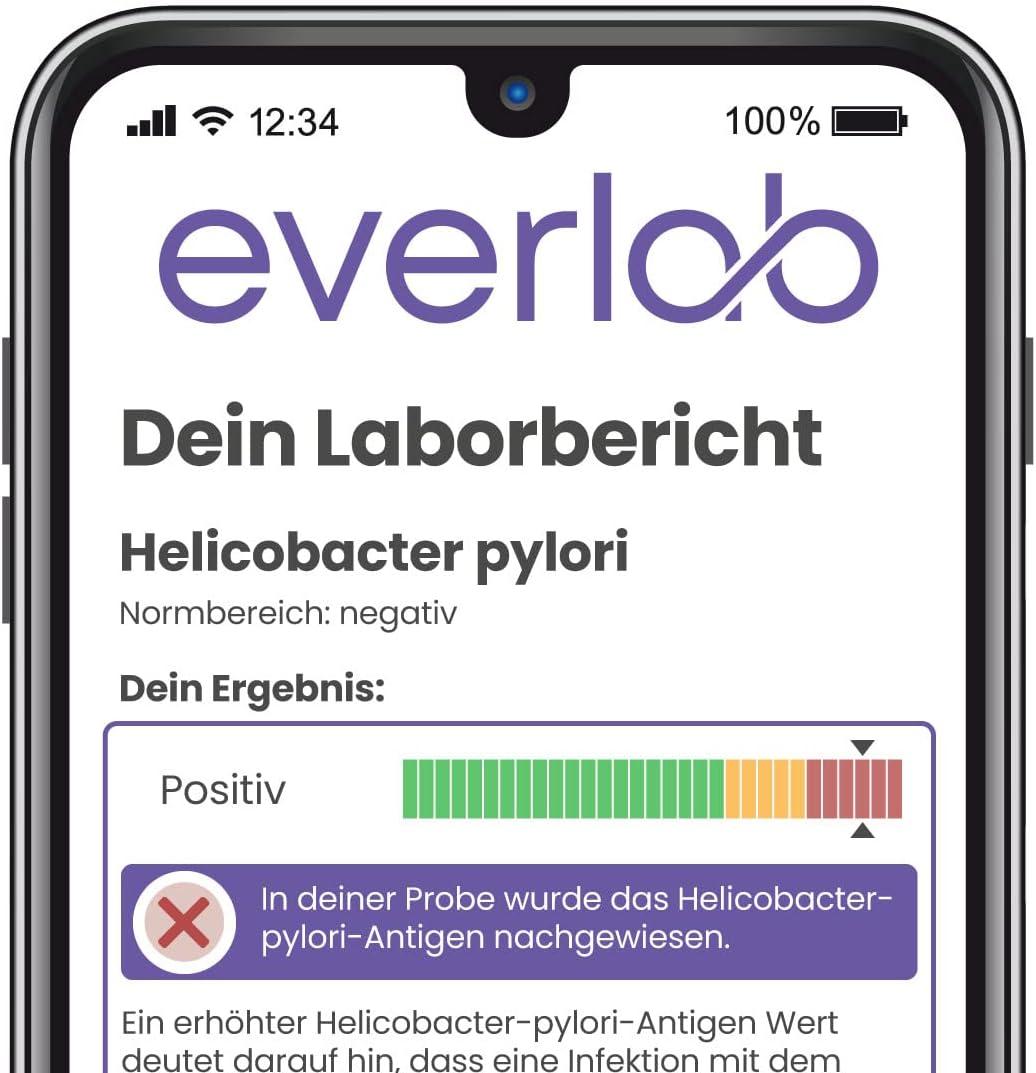Select the Helicobacter pylori section title

coord(376,552)
